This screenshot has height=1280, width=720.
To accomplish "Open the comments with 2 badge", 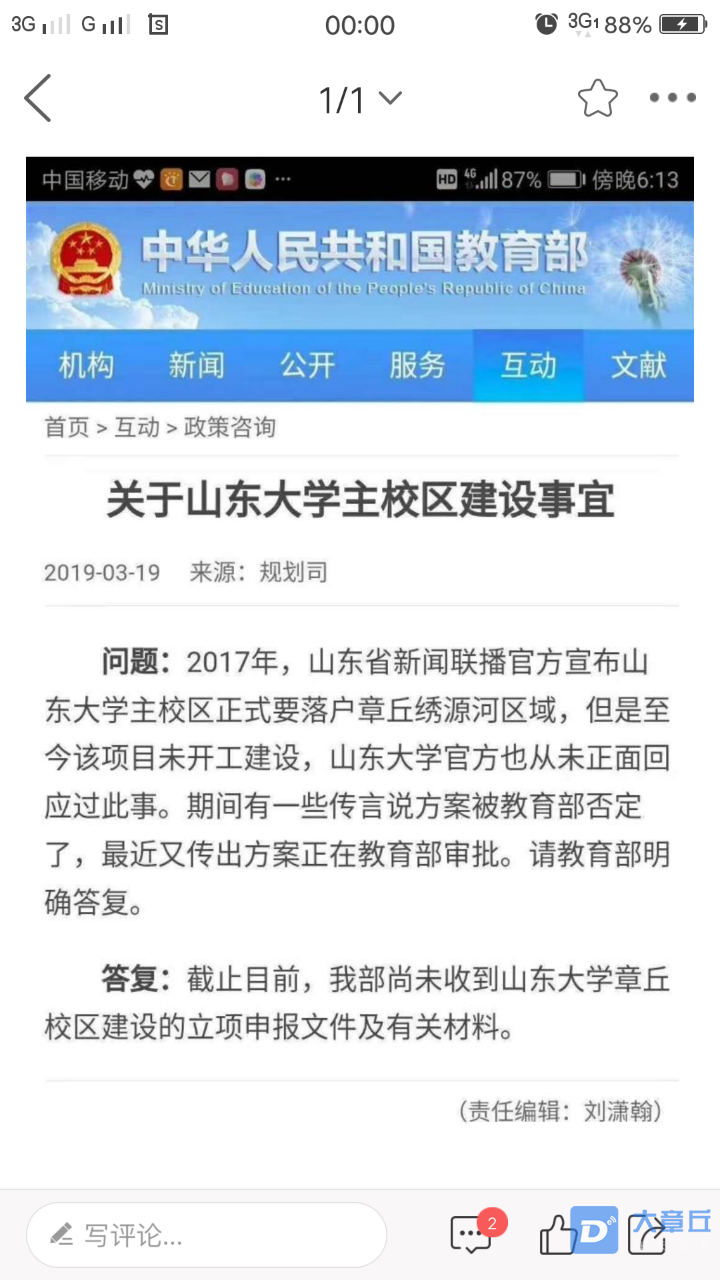I will pyautogui.click(x=471, y=1235).
